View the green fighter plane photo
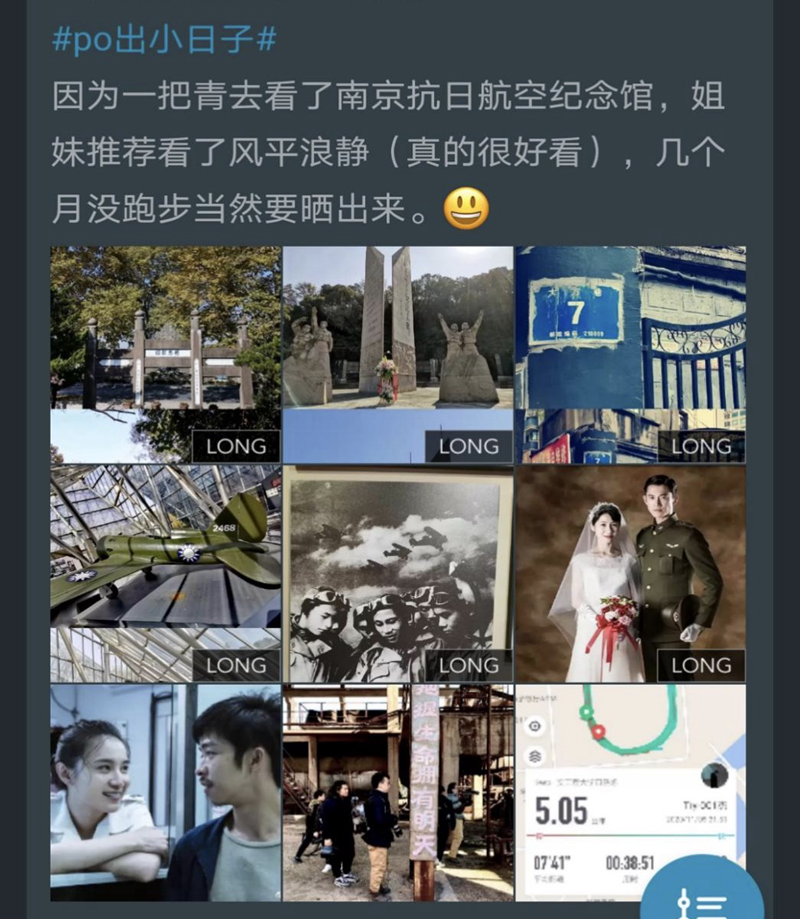 165,573
